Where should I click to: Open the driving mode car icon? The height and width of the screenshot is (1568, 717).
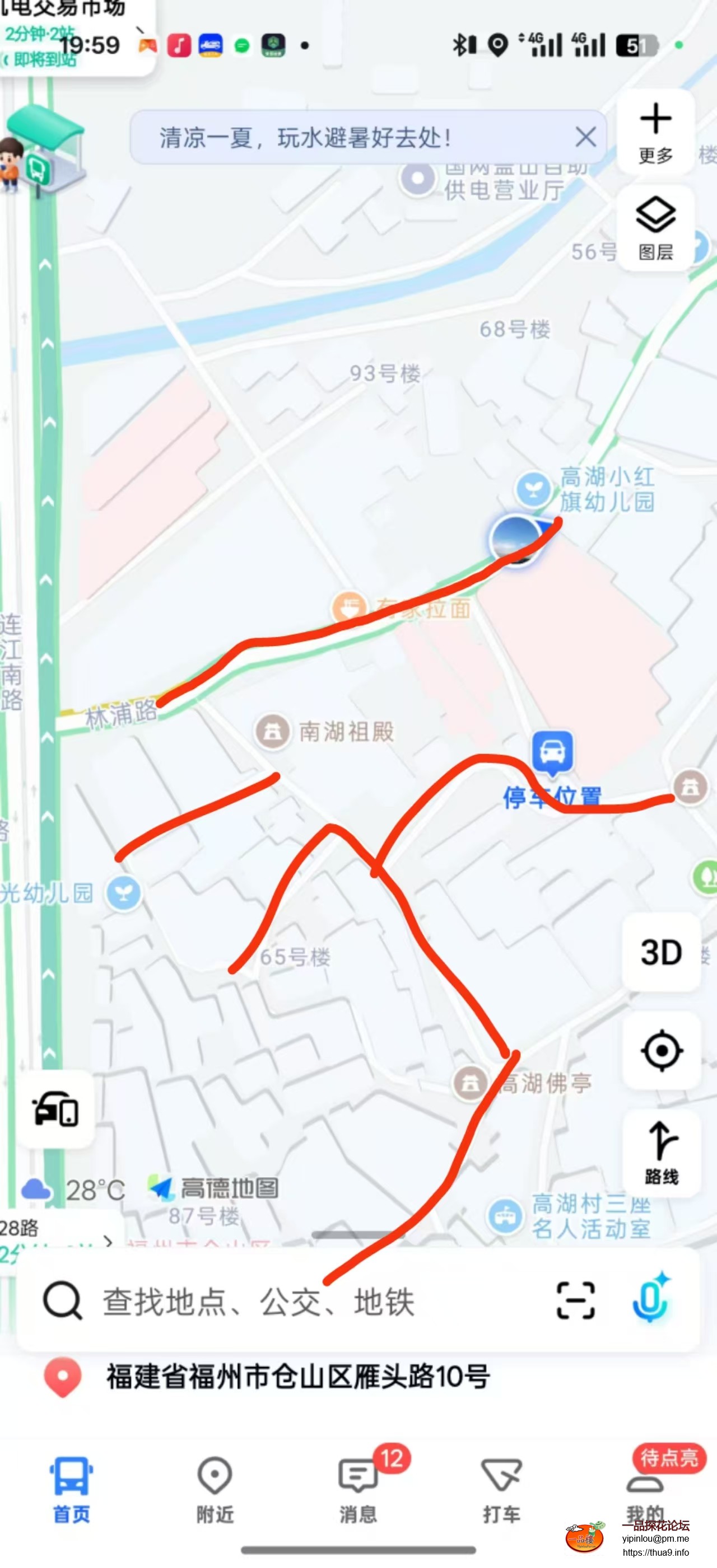[x=55, y=1109]
